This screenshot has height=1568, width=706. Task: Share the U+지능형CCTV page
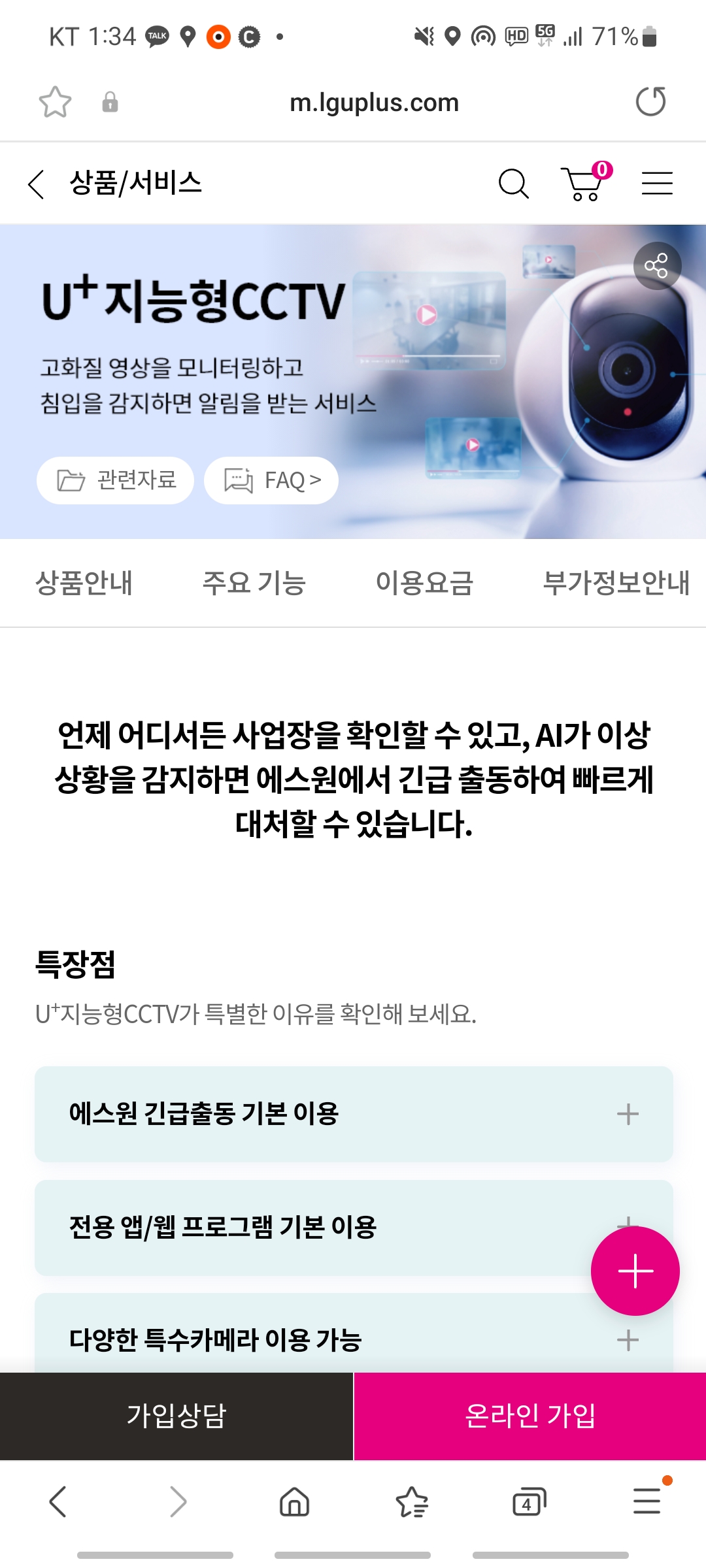(657, 266)
